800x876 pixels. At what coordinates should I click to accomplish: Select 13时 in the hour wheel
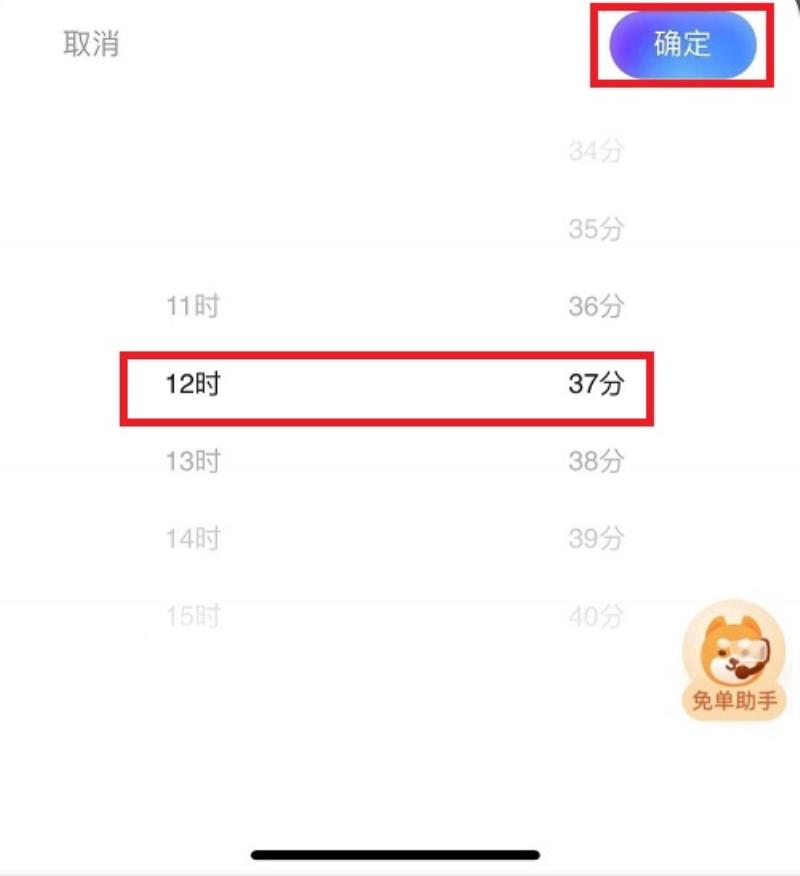pos(192,462)
